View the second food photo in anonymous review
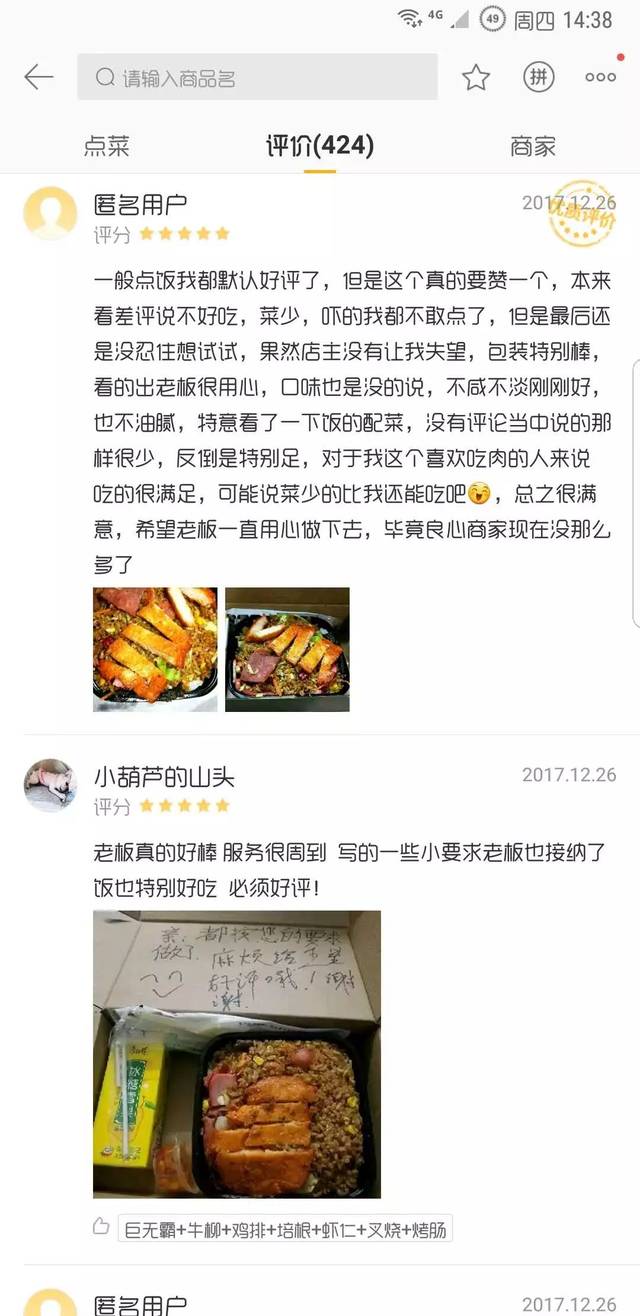 (x=287, y=649)
